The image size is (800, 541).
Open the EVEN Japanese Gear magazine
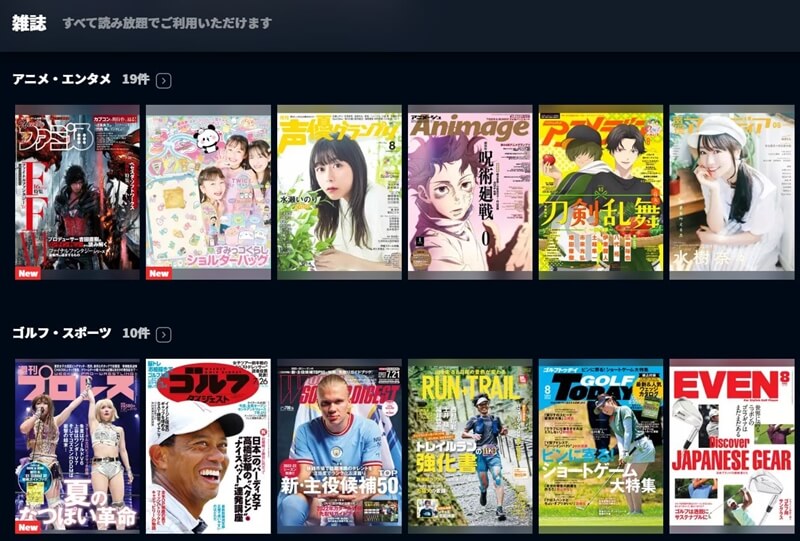(731, 446)
